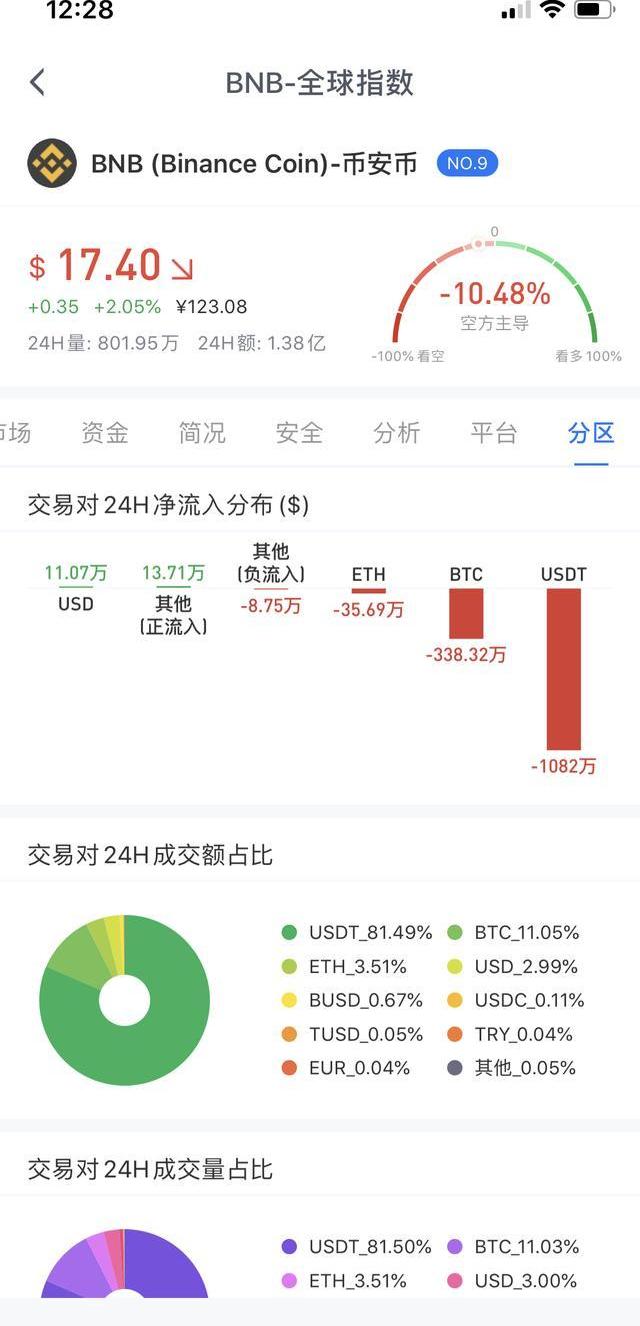The height and width of the screenshot is (1326, 640).
Task: Open the 平台 tab
Action: [x=494, y=433]
